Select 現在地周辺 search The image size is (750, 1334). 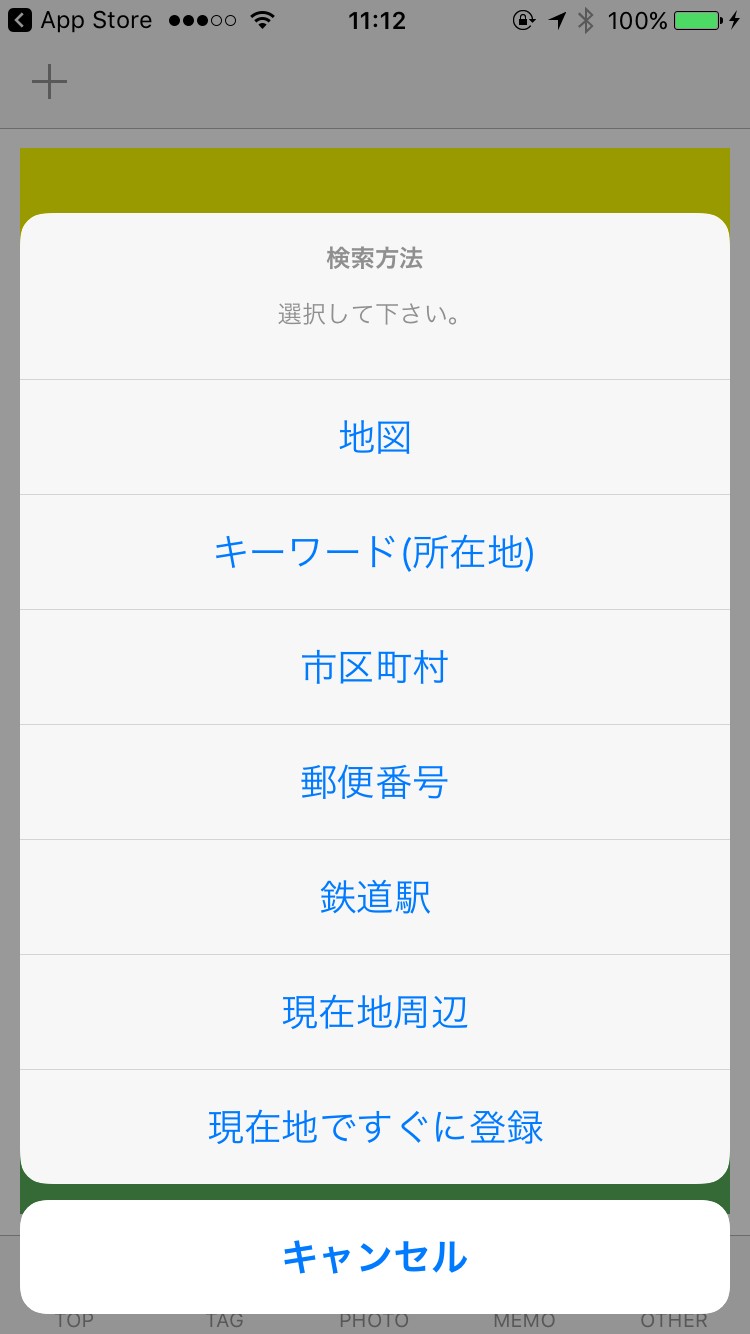[375, 1012]
